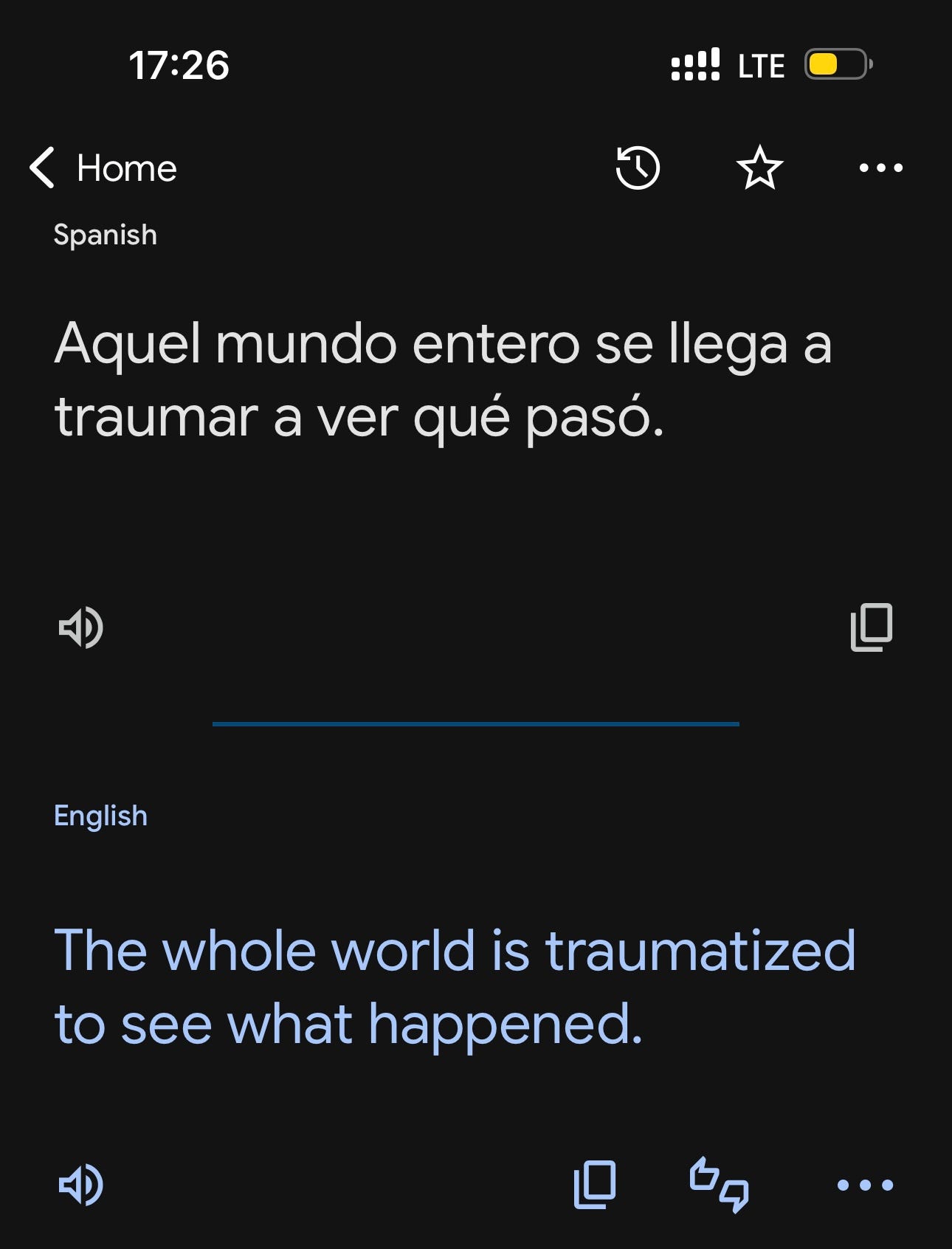The height and width of the screenshot is (1249, 952).
Task: Open translation history
Action: coord(638,168)
